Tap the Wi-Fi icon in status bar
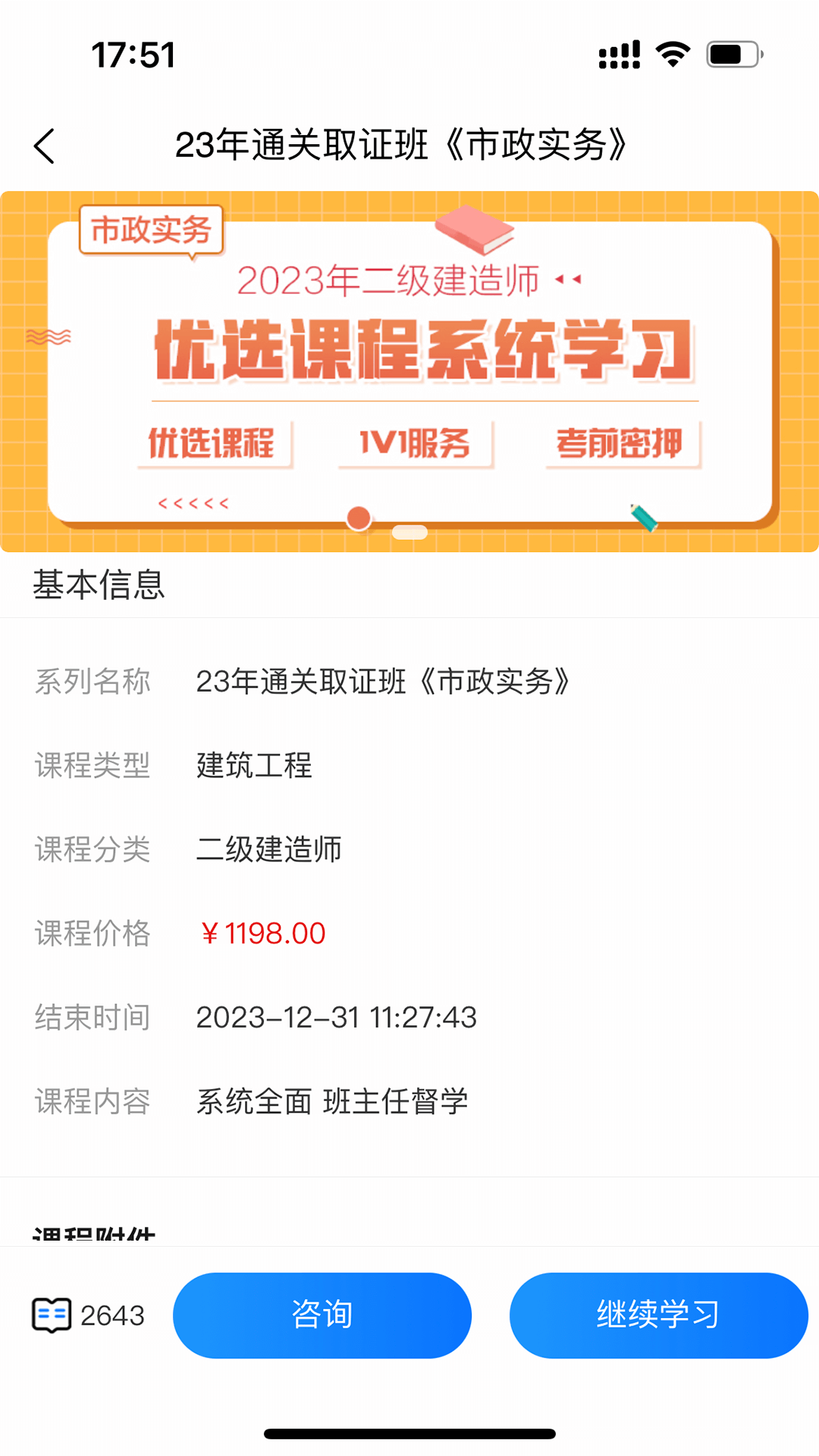Viewport: 819px width, 1456px height. pos(672,52)
